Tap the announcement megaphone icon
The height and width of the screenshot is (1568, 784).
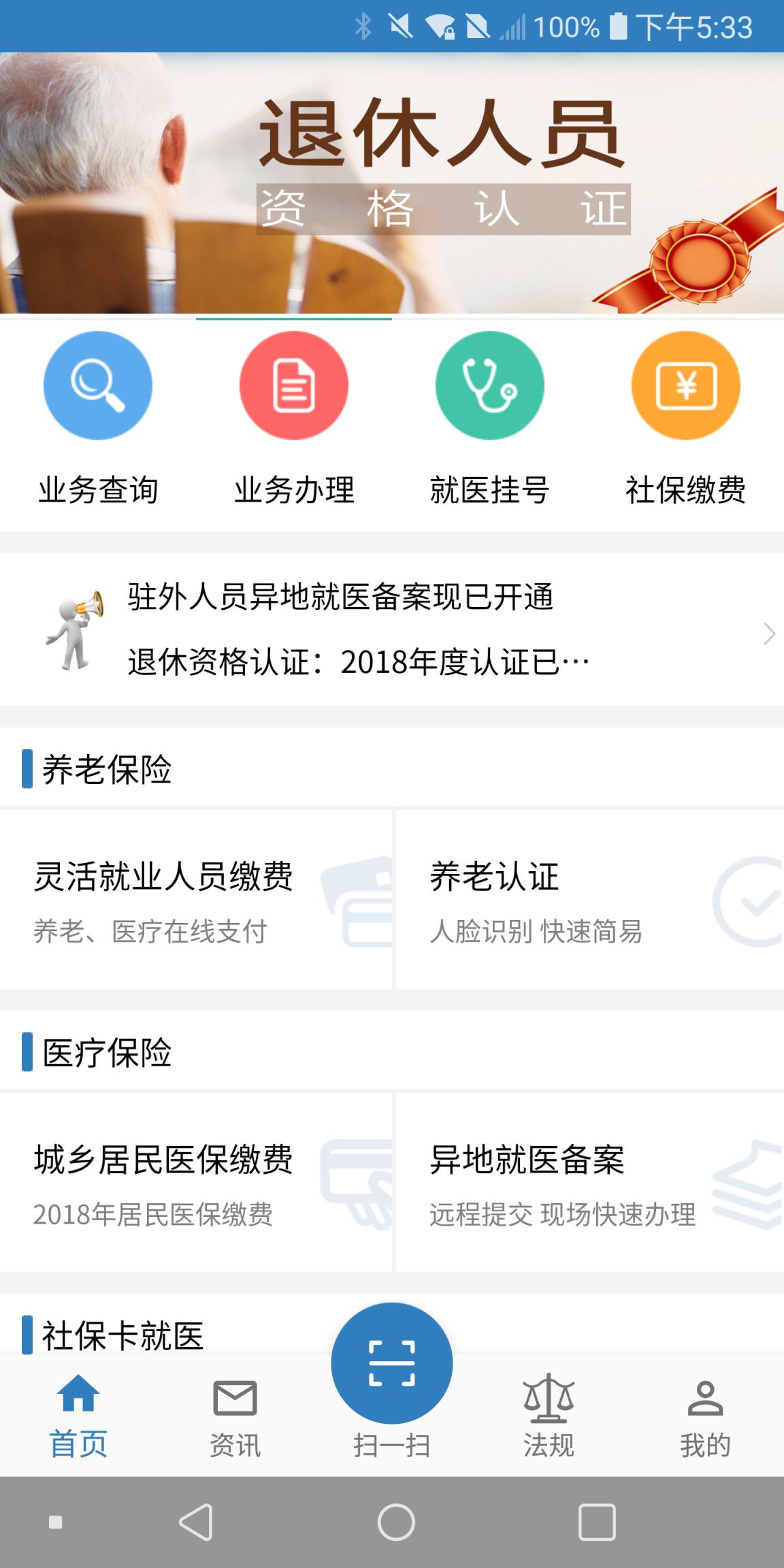coord(77,630)
